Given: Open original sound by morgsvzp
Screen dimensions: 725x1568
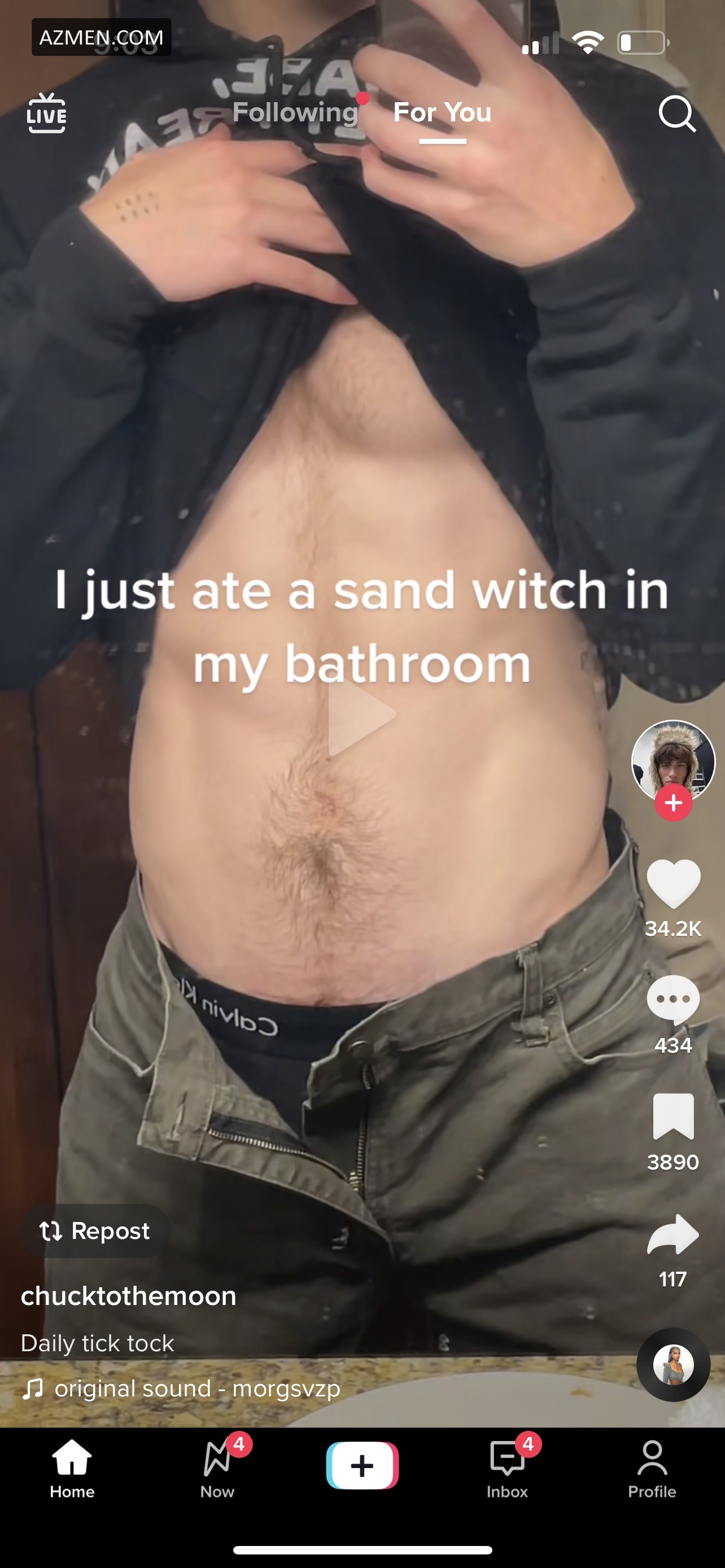Looking at the screenshot, I should pos(196,1389).
